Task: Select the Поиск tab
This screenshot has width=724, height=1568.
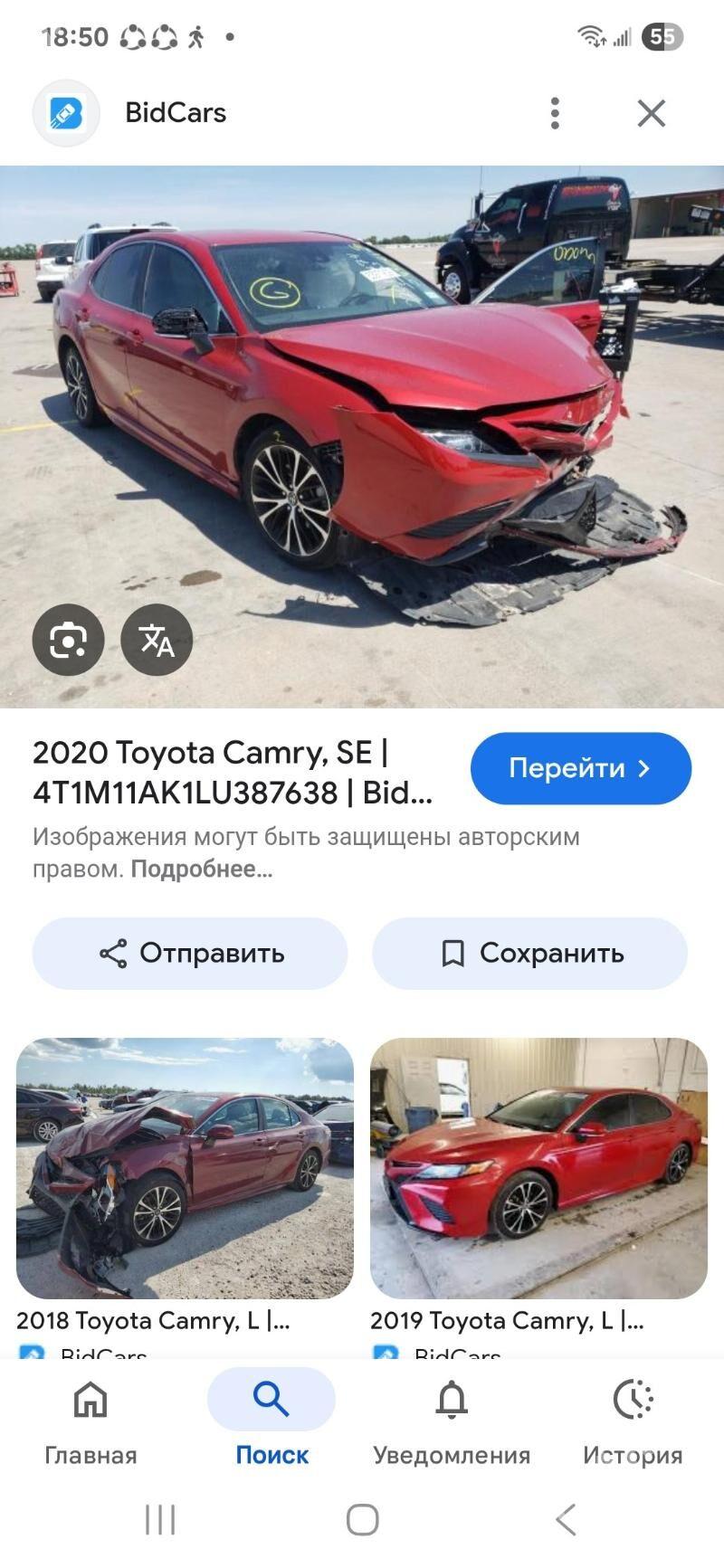Action: tap(271, 1418)
